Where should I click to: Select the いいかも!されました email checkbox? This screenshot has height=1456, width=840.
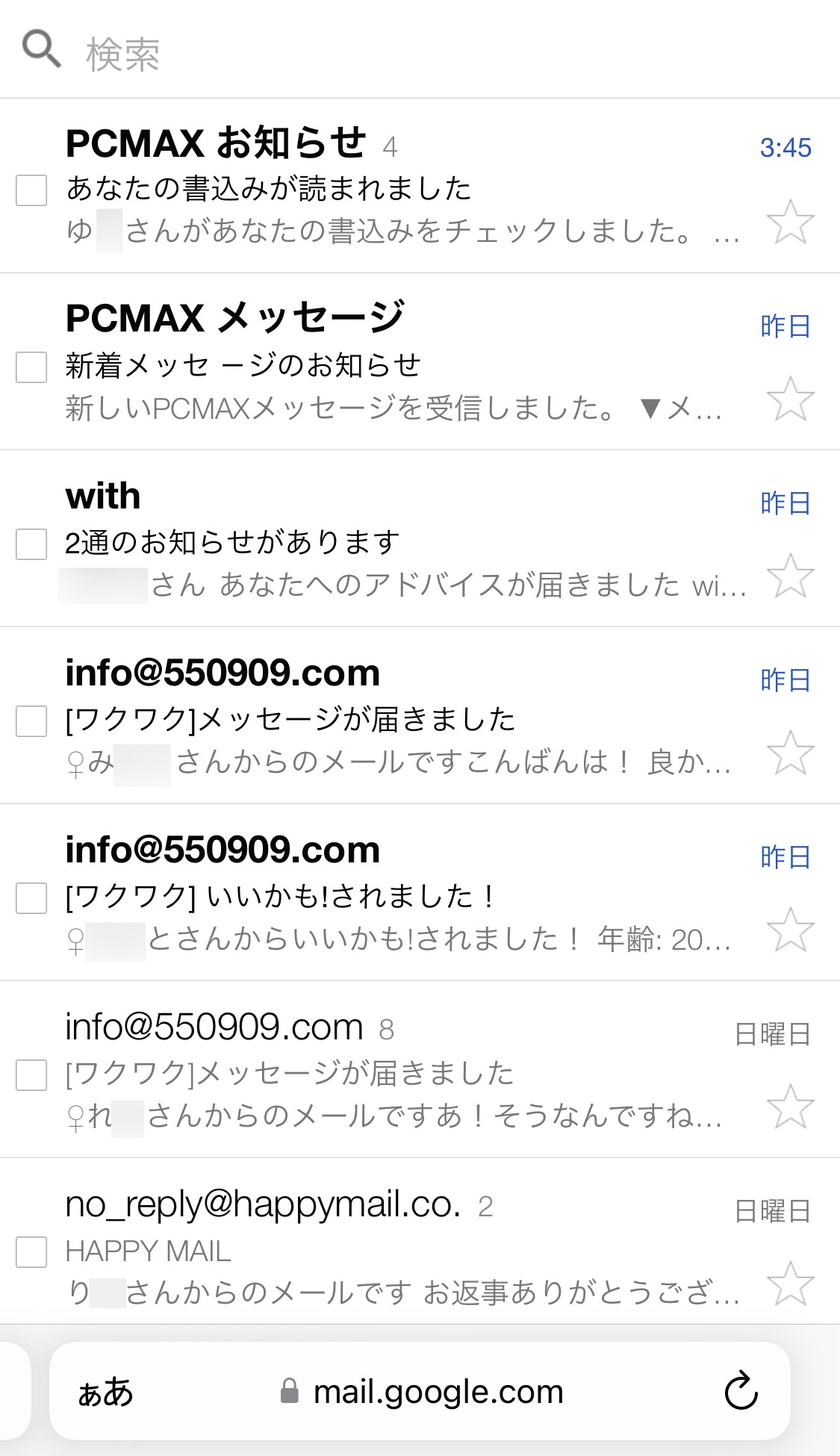(x=31, y=898)
